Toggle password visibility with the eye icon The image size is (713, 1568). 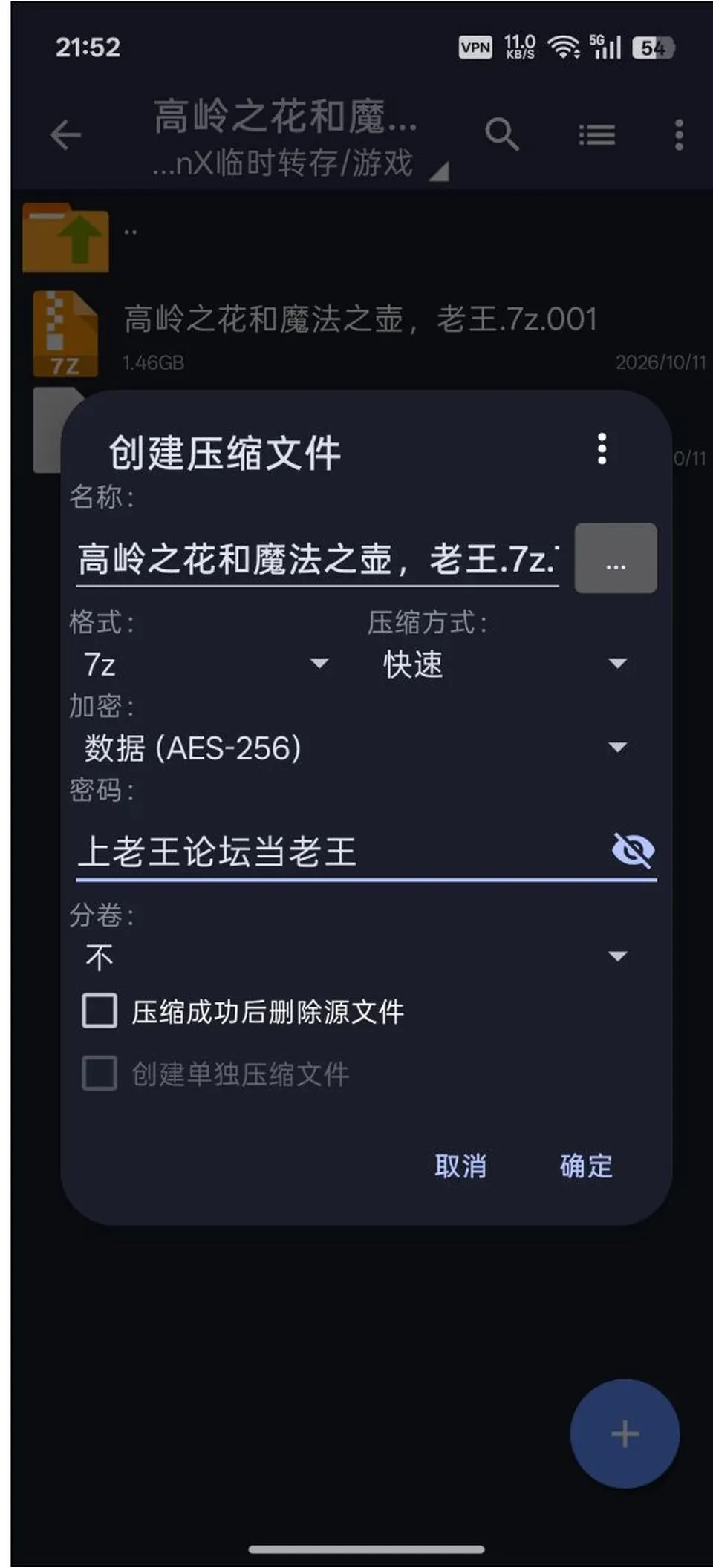click(633, 850)
